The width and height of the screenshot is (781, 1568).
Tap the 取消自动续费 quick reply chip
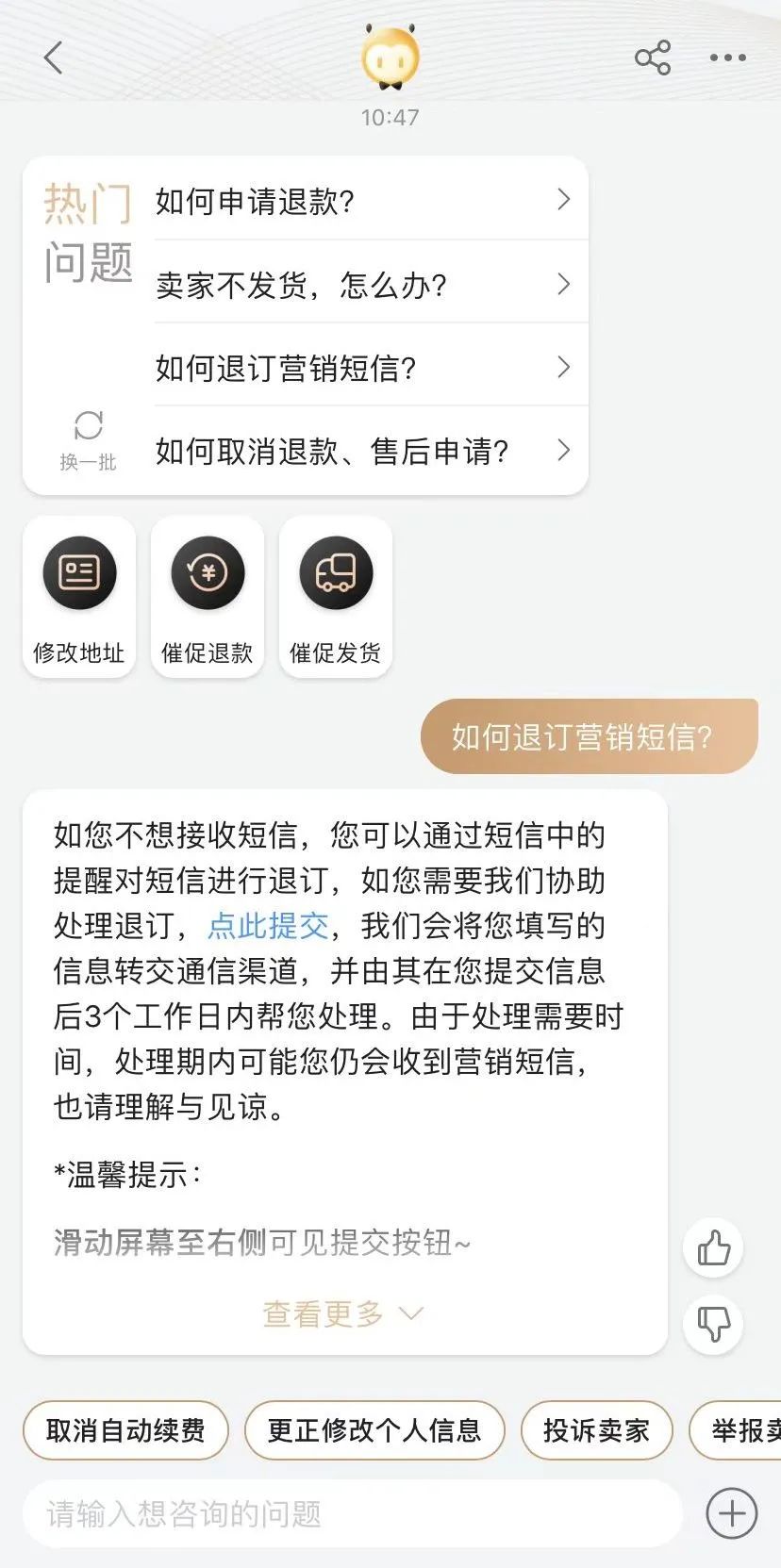124,1430
